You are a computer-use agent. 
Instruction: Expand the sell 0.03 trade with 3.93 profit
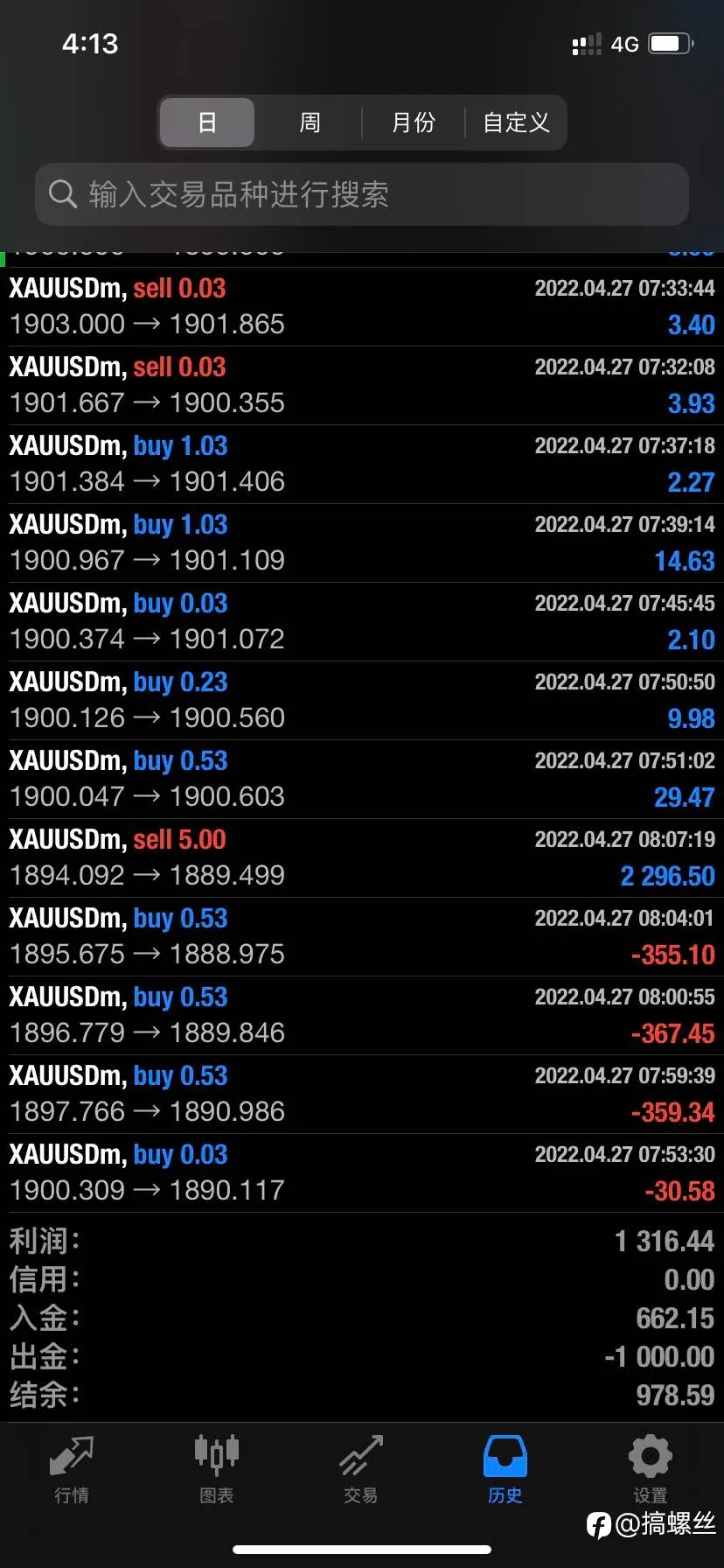[x=362, y=386]
